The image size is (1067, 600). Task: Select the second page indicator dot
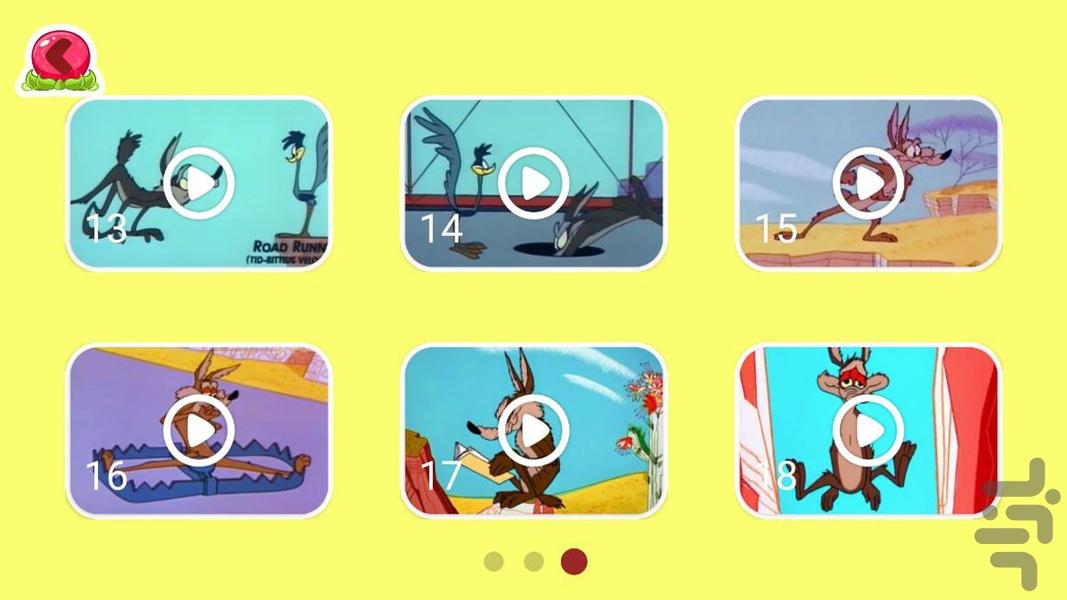click(x=534, y=562)
